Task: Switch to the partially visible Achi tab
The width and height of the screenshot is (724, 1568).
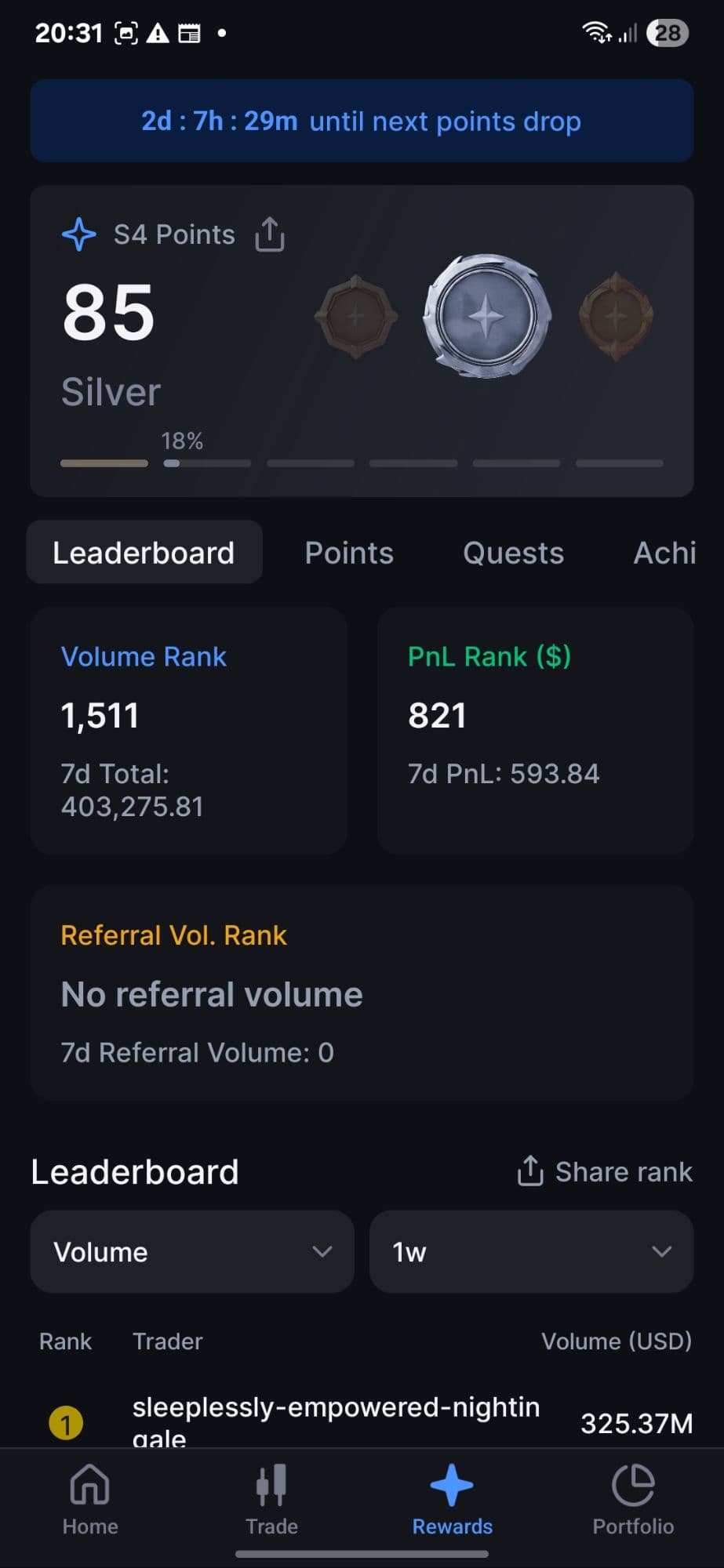Action: pos(664,553)
